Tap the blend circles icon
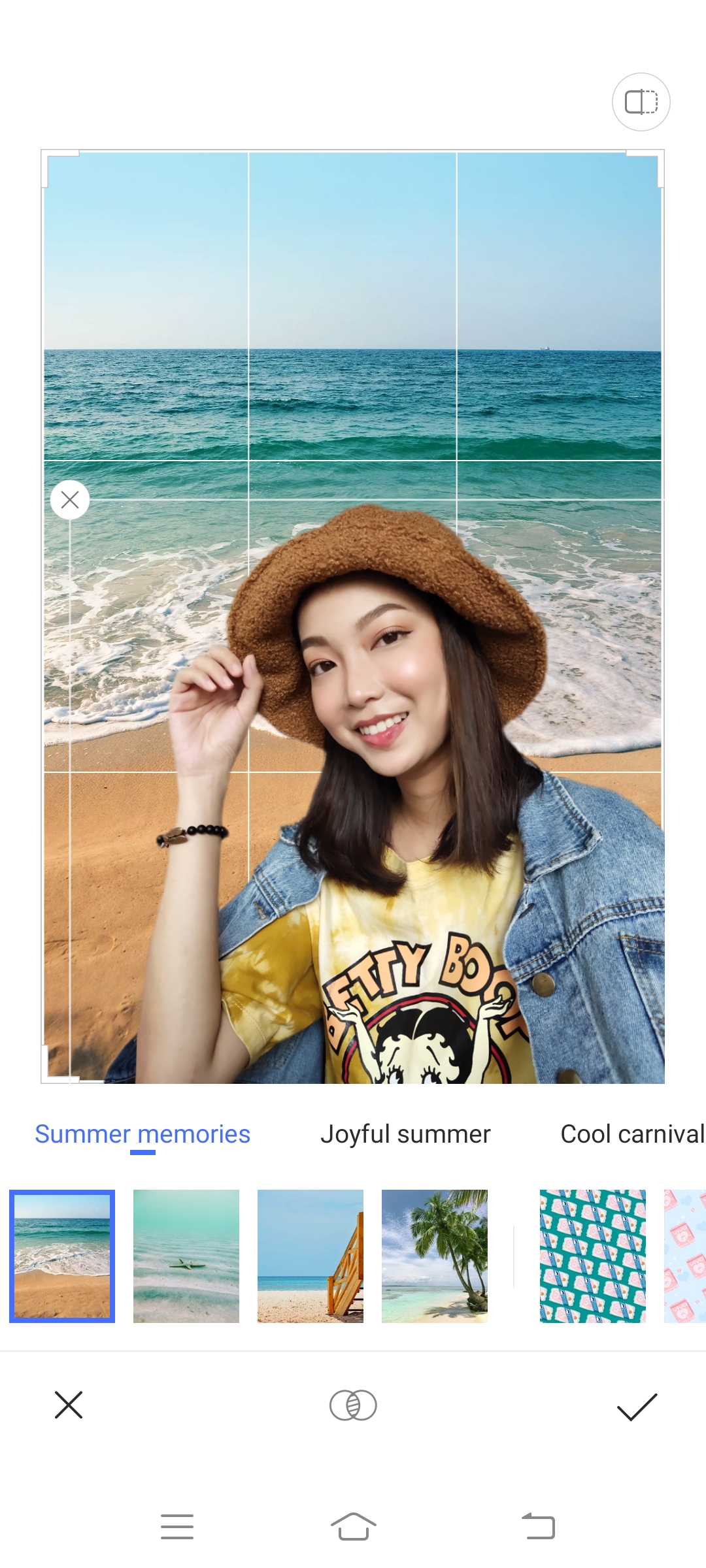Image resolution: width=706 pixels, height=1568 pixels. (x=353, y=1405)
